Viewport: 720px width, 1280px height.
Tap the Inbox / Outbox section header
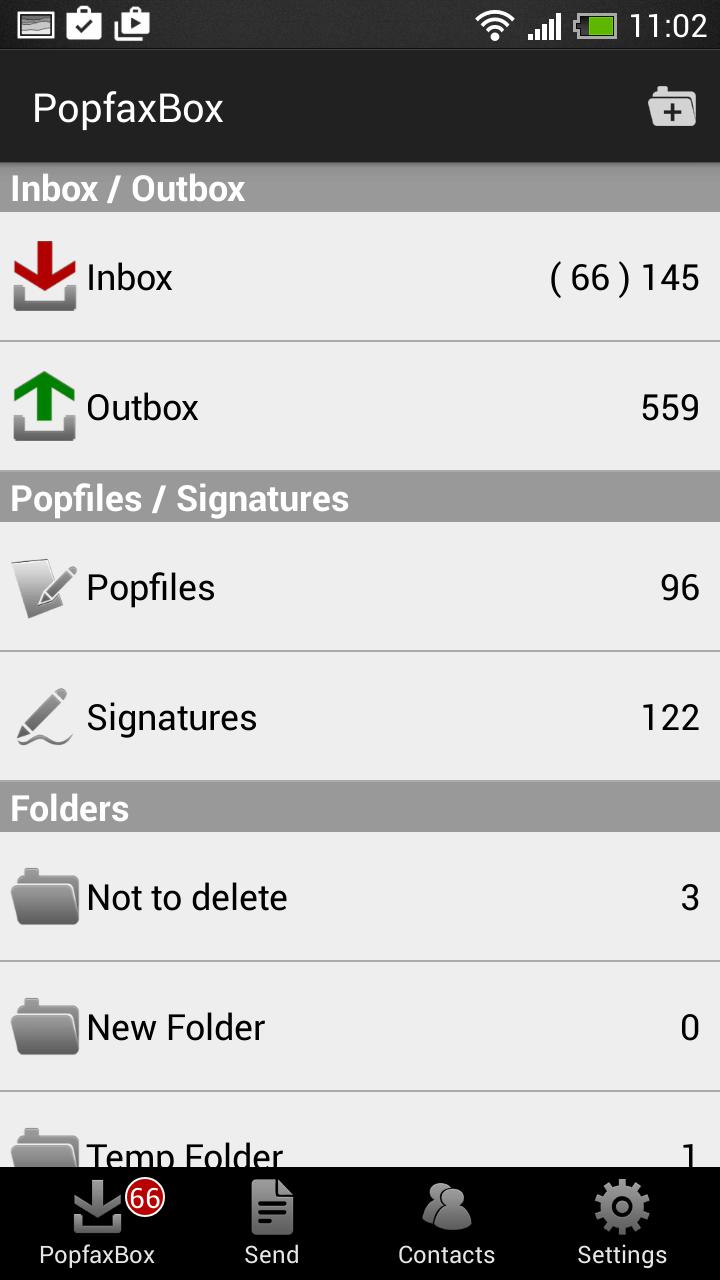click(x=360, y=188)
